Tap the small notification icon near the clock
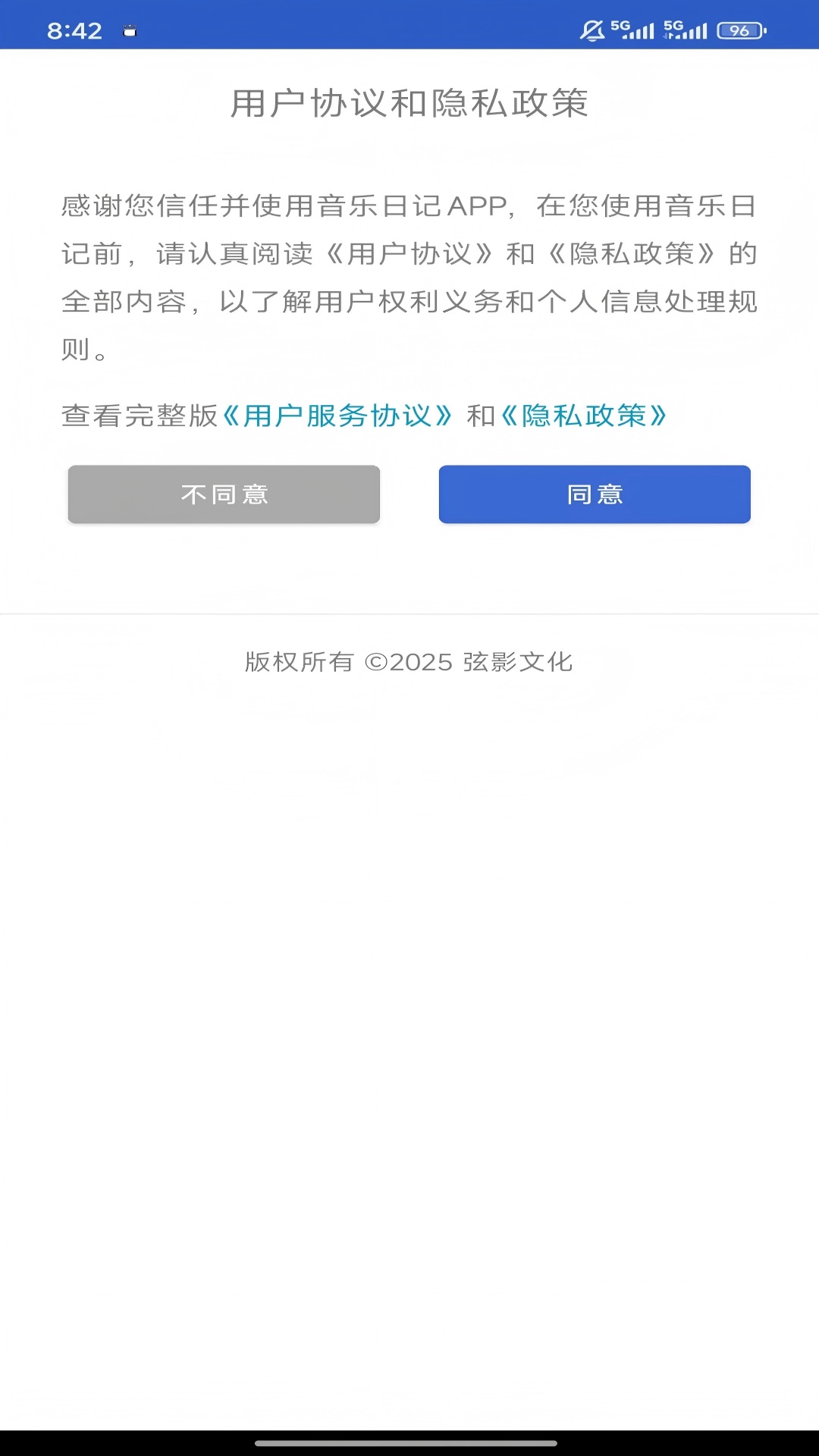This screenshot has height=1456, width=819. click(130, 32)
